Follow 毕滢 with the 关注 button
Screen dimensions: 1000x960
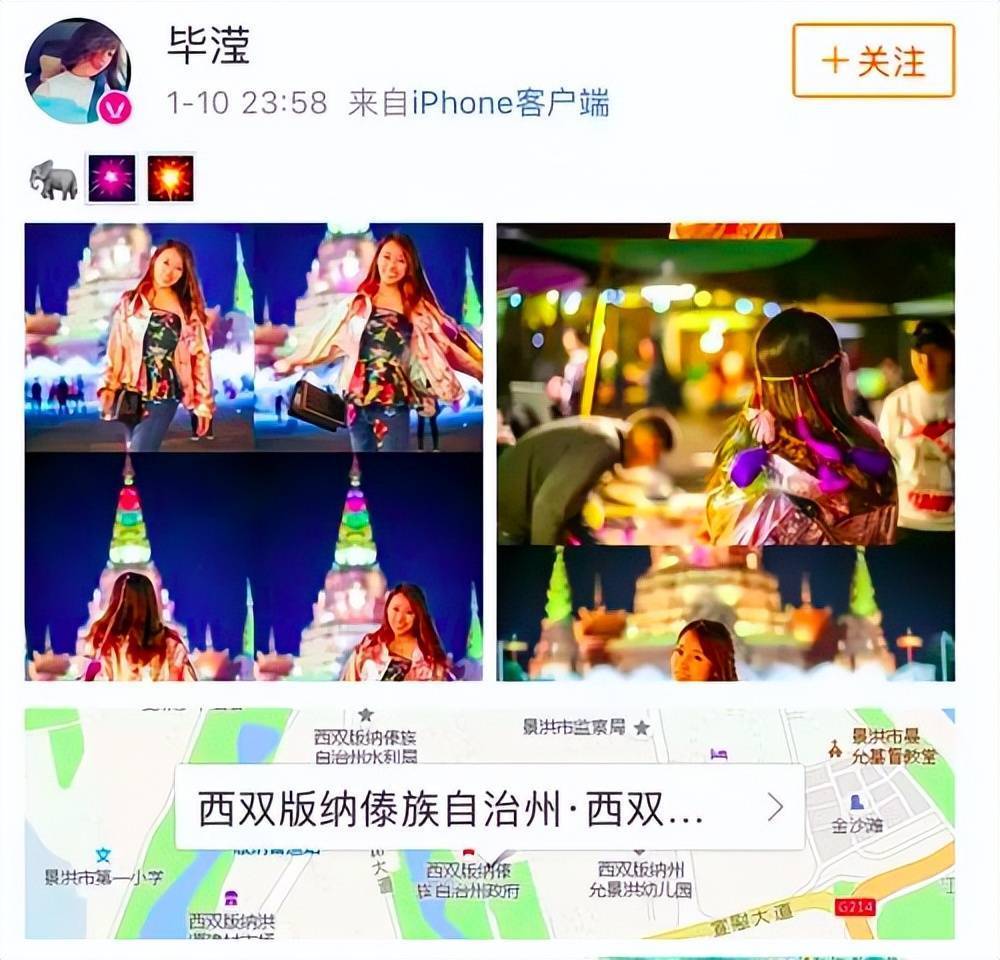pyautogui.click(x=873, y=61)
